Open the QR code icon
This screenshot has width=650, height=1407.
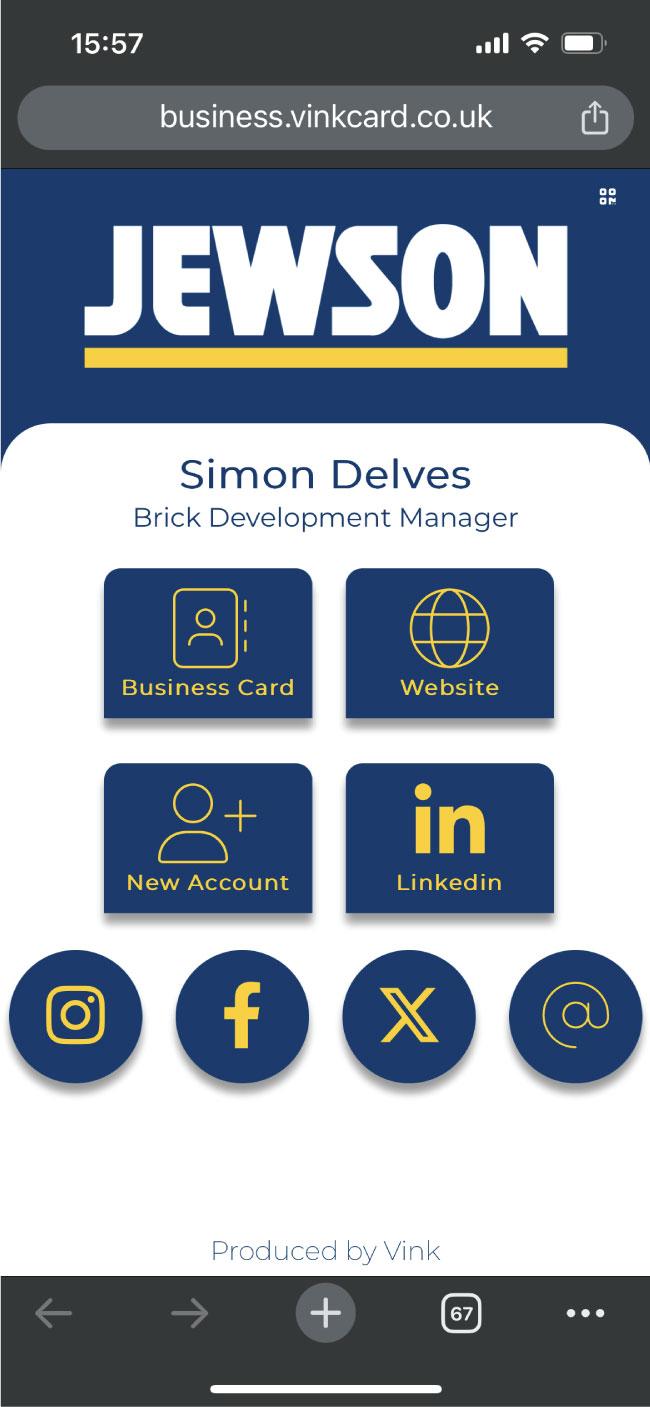[x=607, y=196]
